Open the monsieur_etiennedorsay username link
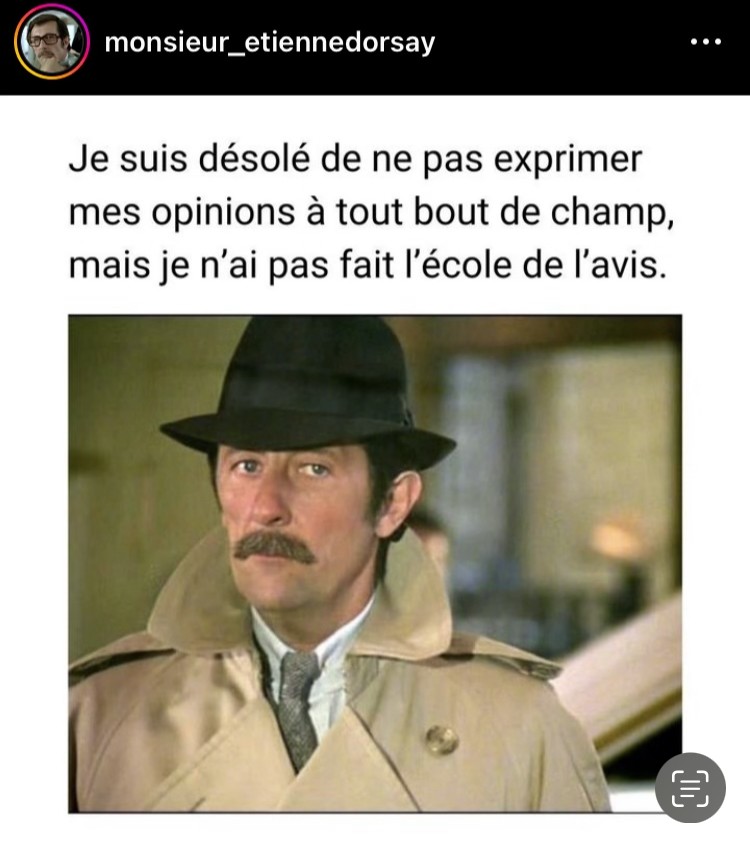 269,43
